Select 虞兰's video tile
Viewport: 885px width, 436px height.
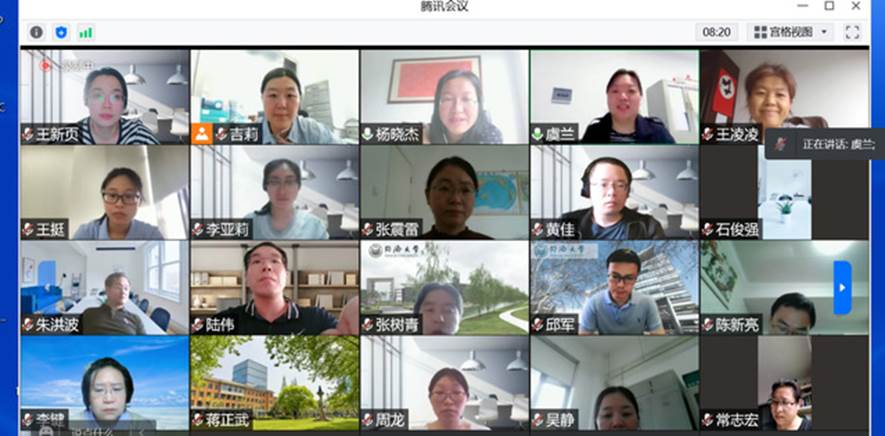pyautogui.click(x=614, y=97)
